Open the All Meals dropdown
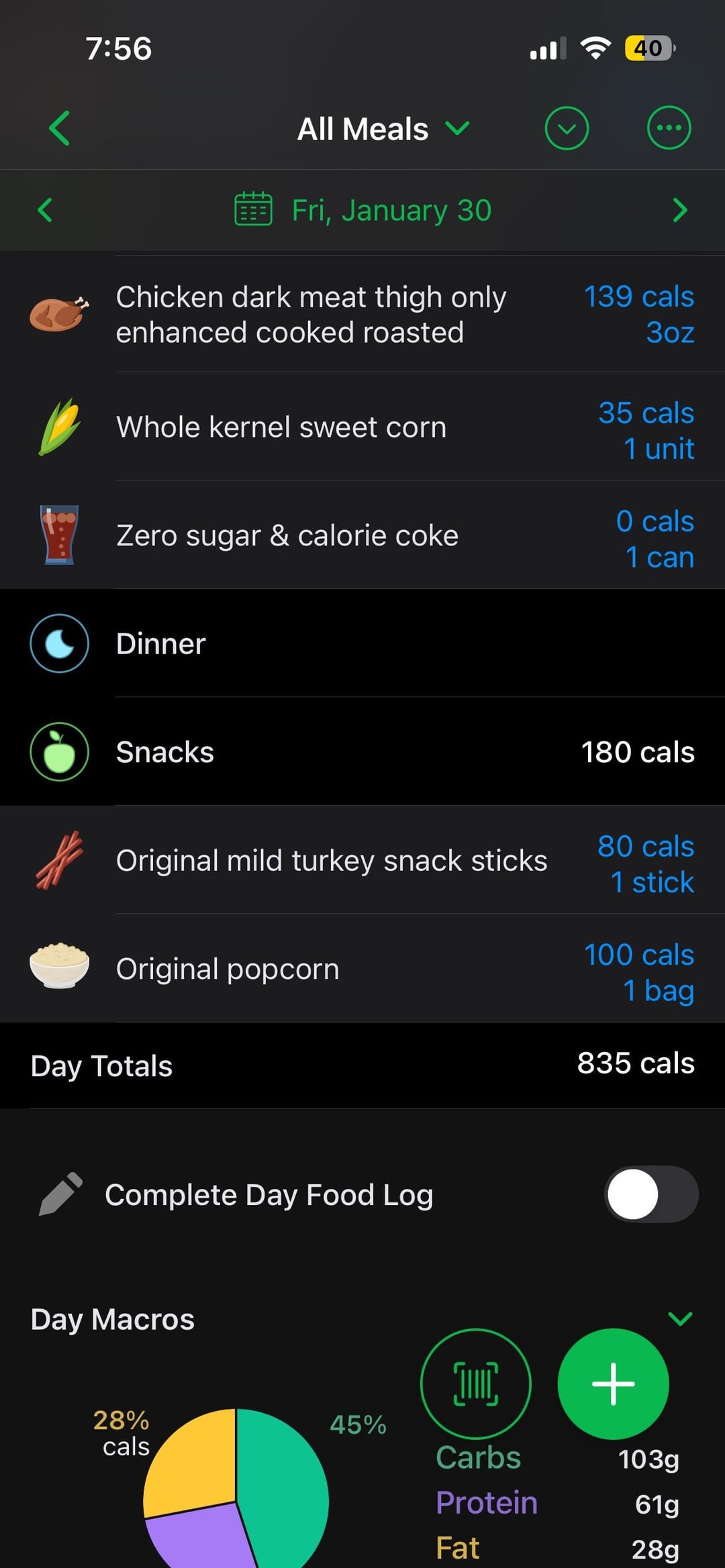The height and width of the screenshot is (1568, 725). (x=383, y=129)
